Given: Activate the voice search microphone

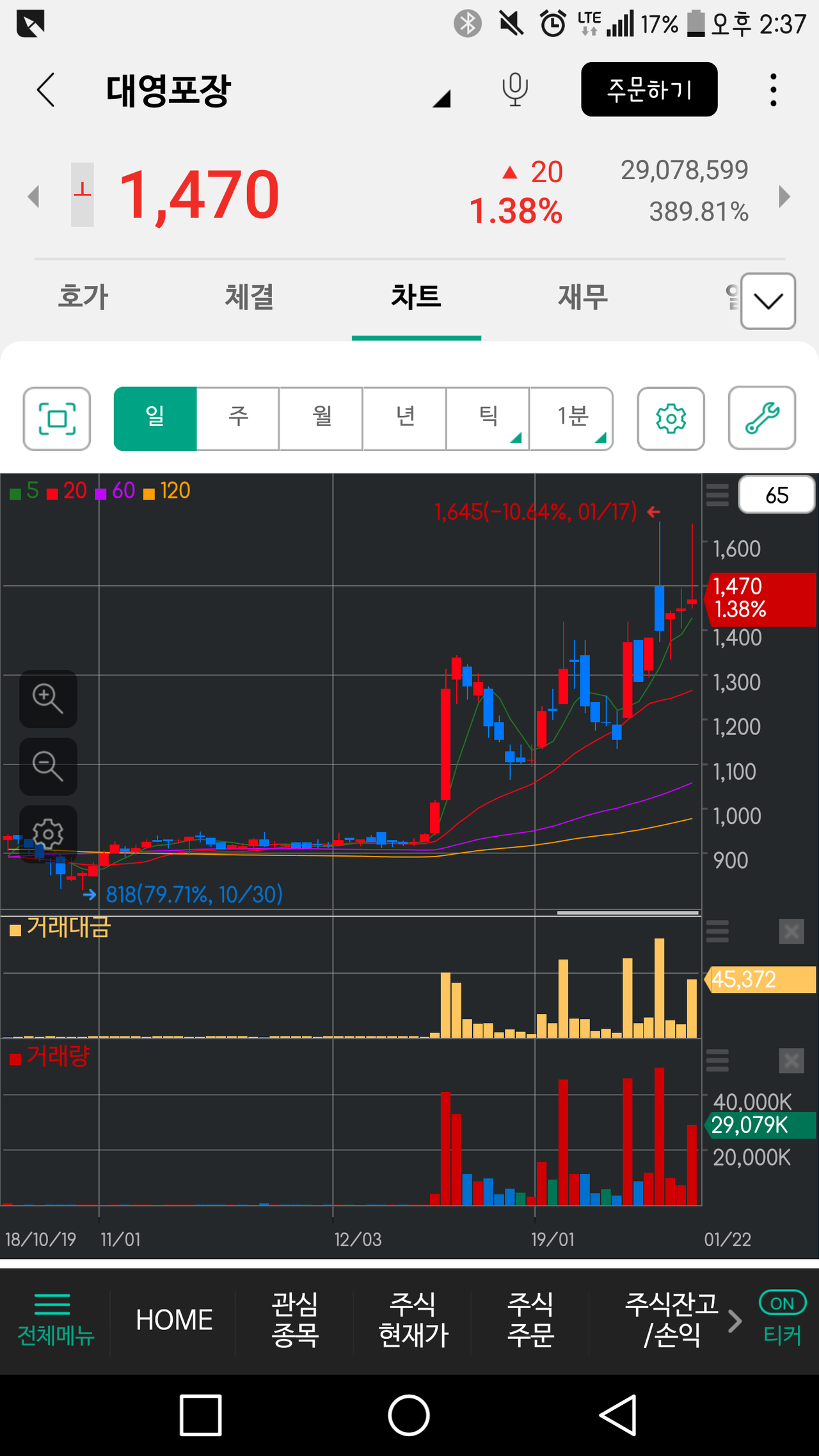Looking at the screenshot, I should [514, 90].
